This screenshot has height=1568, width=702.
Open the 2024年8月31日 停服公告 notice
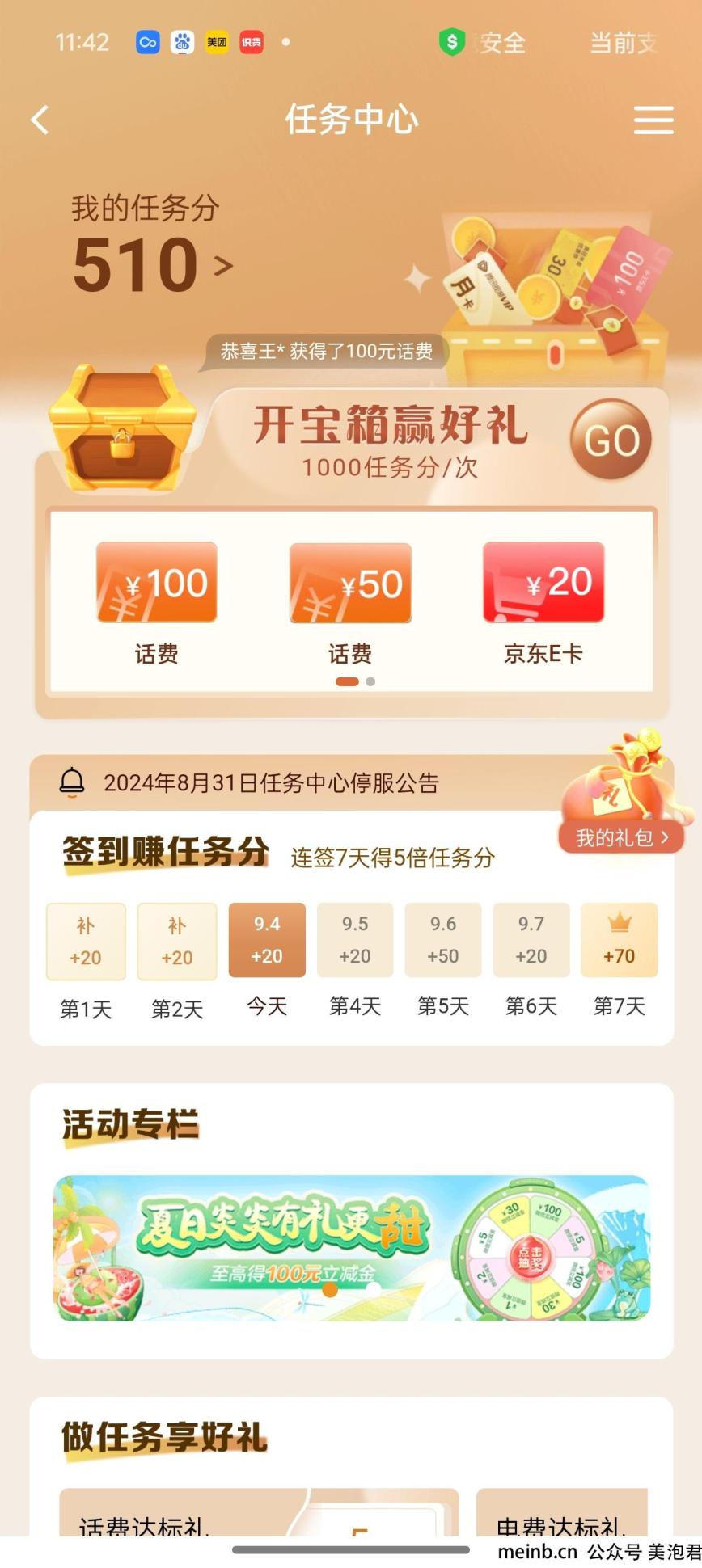click(271, 783)
